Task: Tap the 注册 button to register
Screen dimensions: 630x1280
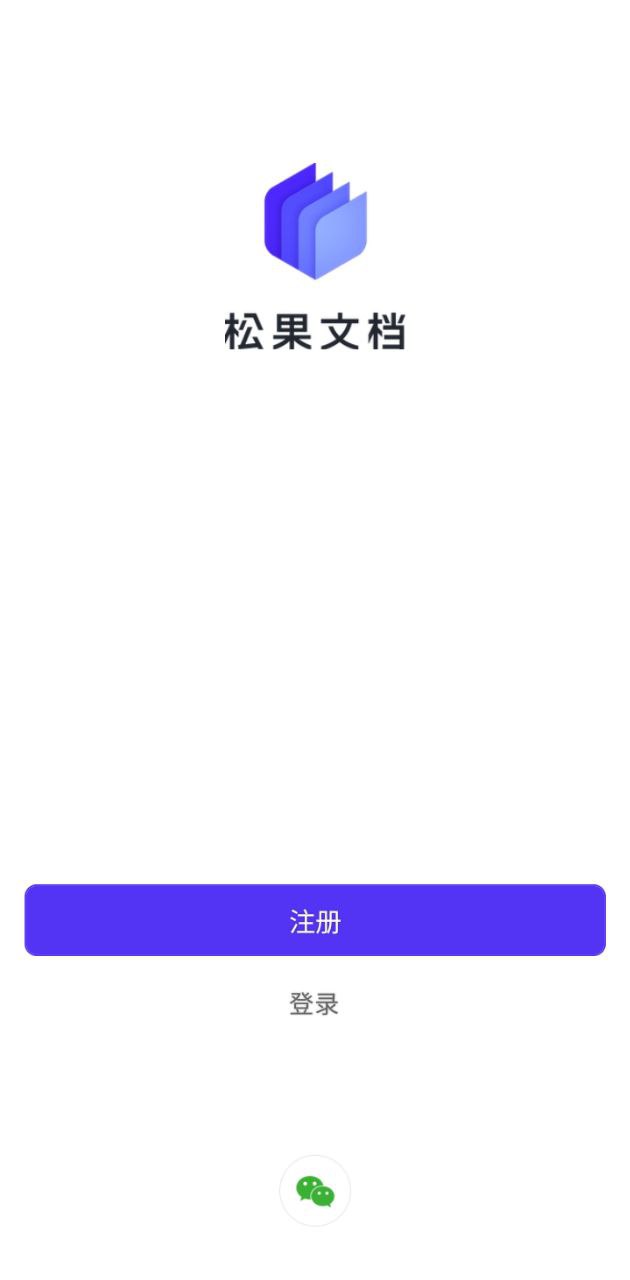Action: click(315, 920)
